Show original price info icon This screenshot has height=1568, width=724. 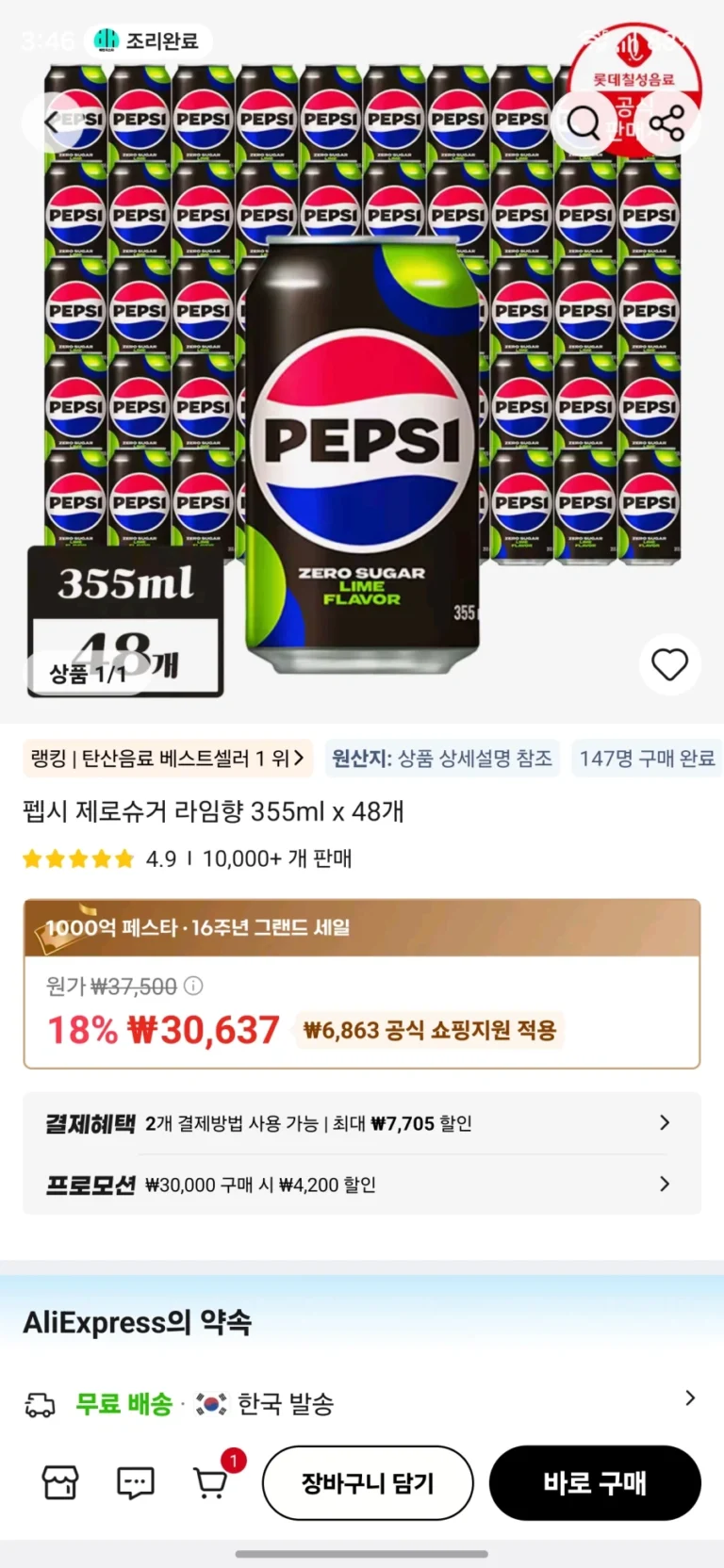pyautogui.click(x=193, y=986)
